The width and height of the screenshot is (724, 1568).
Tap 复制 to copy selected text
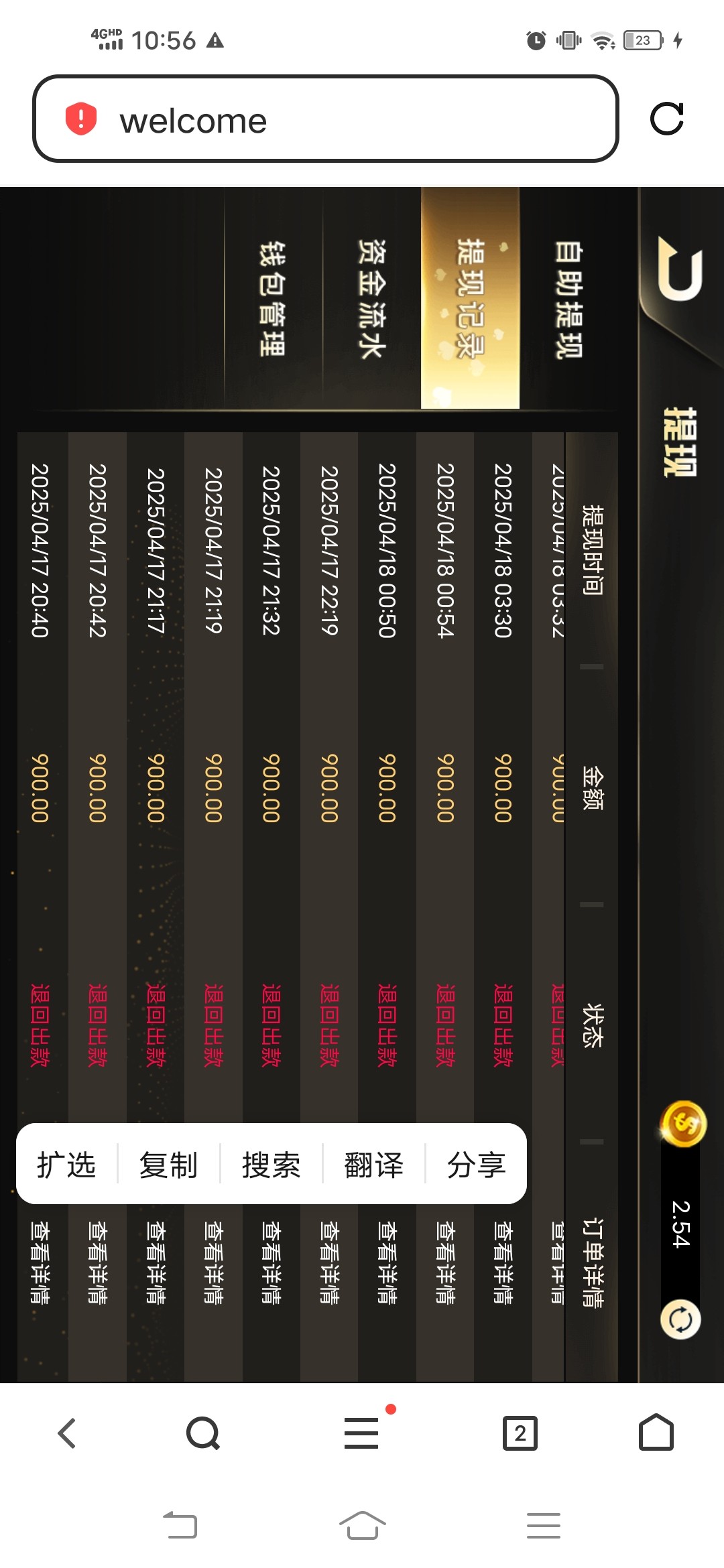point(168,1165)
